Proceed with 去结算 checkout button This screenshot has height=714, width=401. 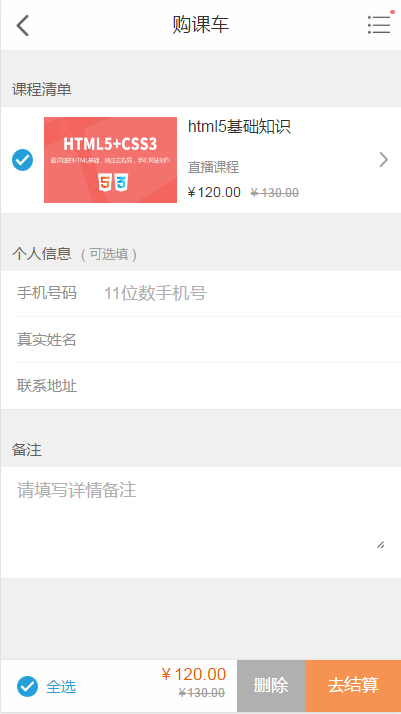[353, 686]
